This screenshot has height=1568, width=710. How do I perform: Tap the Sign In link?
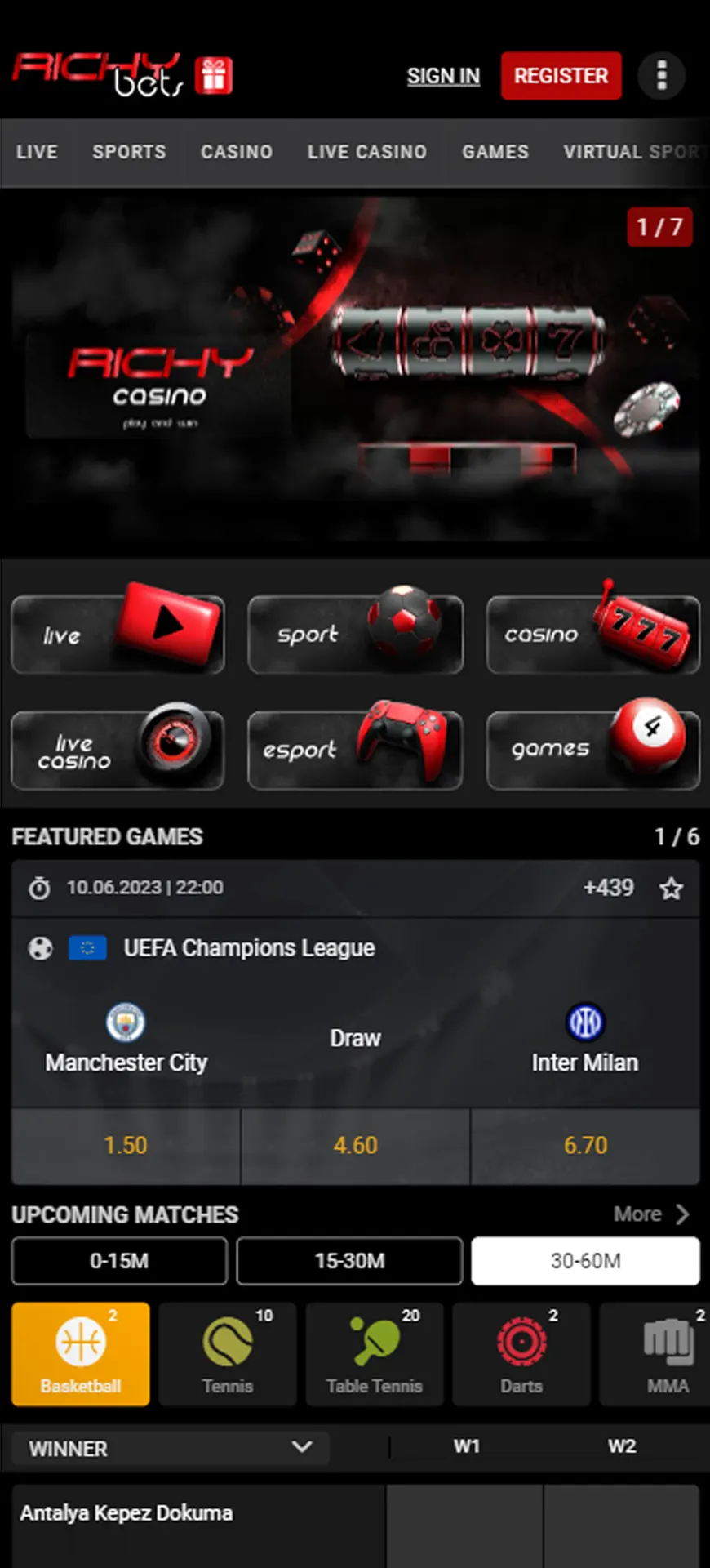[x=443, y=76]
